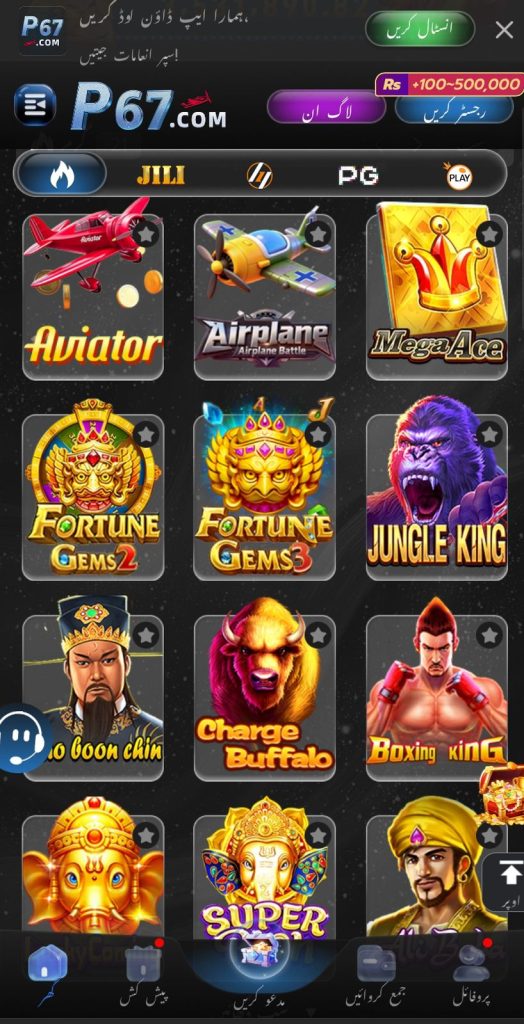Image resolution: width=524 pixels, height=1024 pixels.
Task: Switch to the Pragmatic Play tab
Action: (x=459, y=176)
